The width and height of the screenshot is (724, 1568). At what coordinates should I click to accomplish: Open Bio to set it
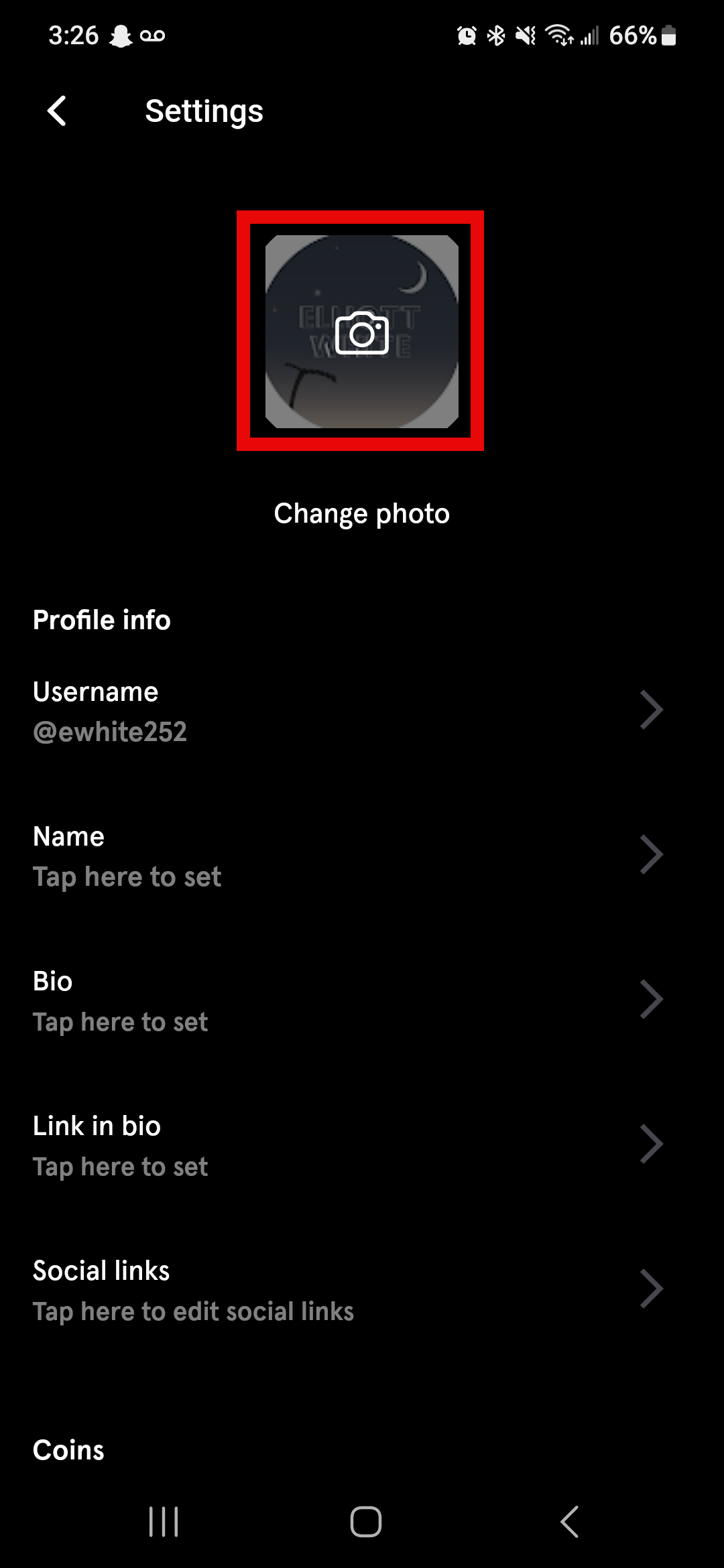coord(349,1000)
